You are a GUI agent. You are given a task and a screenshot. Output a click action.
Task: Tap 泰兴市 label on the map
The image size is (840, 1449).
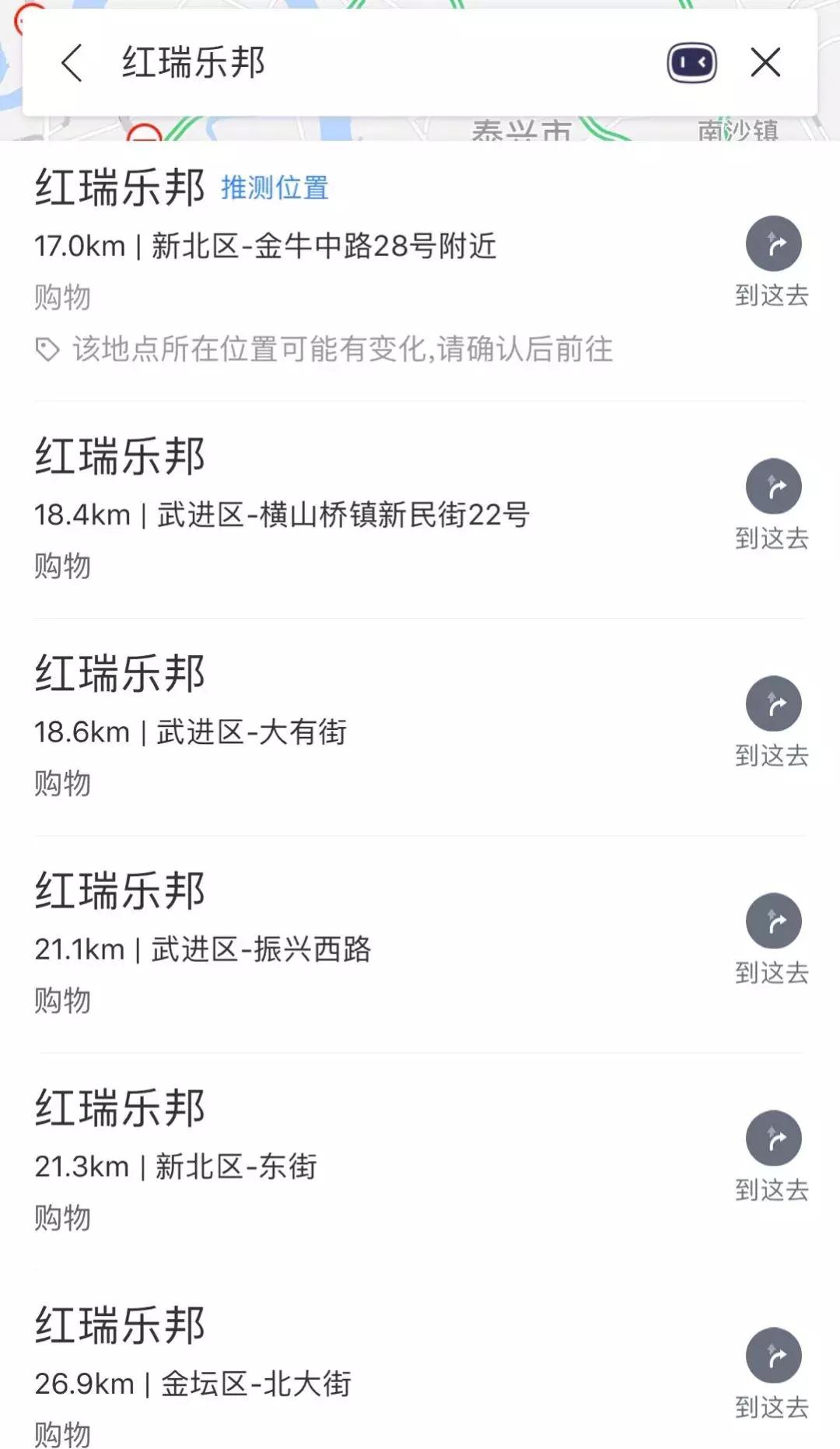pyautogui.click(x=523, y=132)
